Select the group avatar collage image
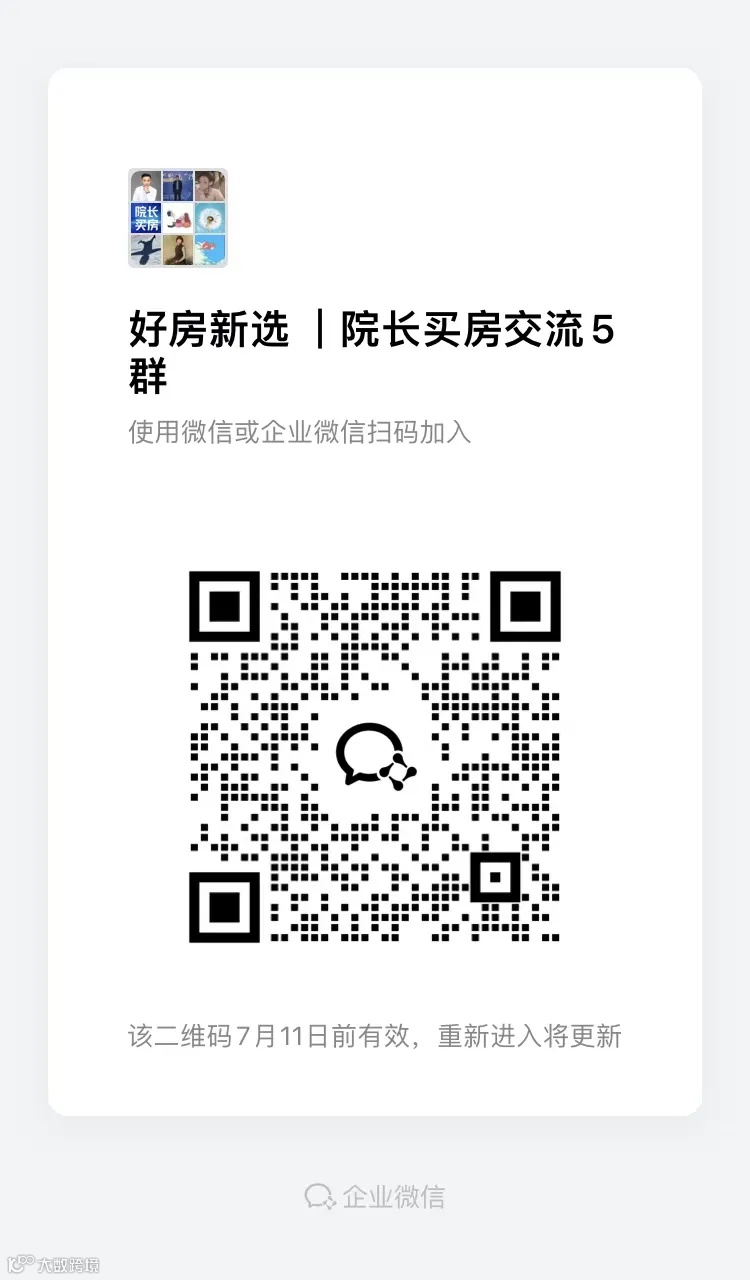 177,219
